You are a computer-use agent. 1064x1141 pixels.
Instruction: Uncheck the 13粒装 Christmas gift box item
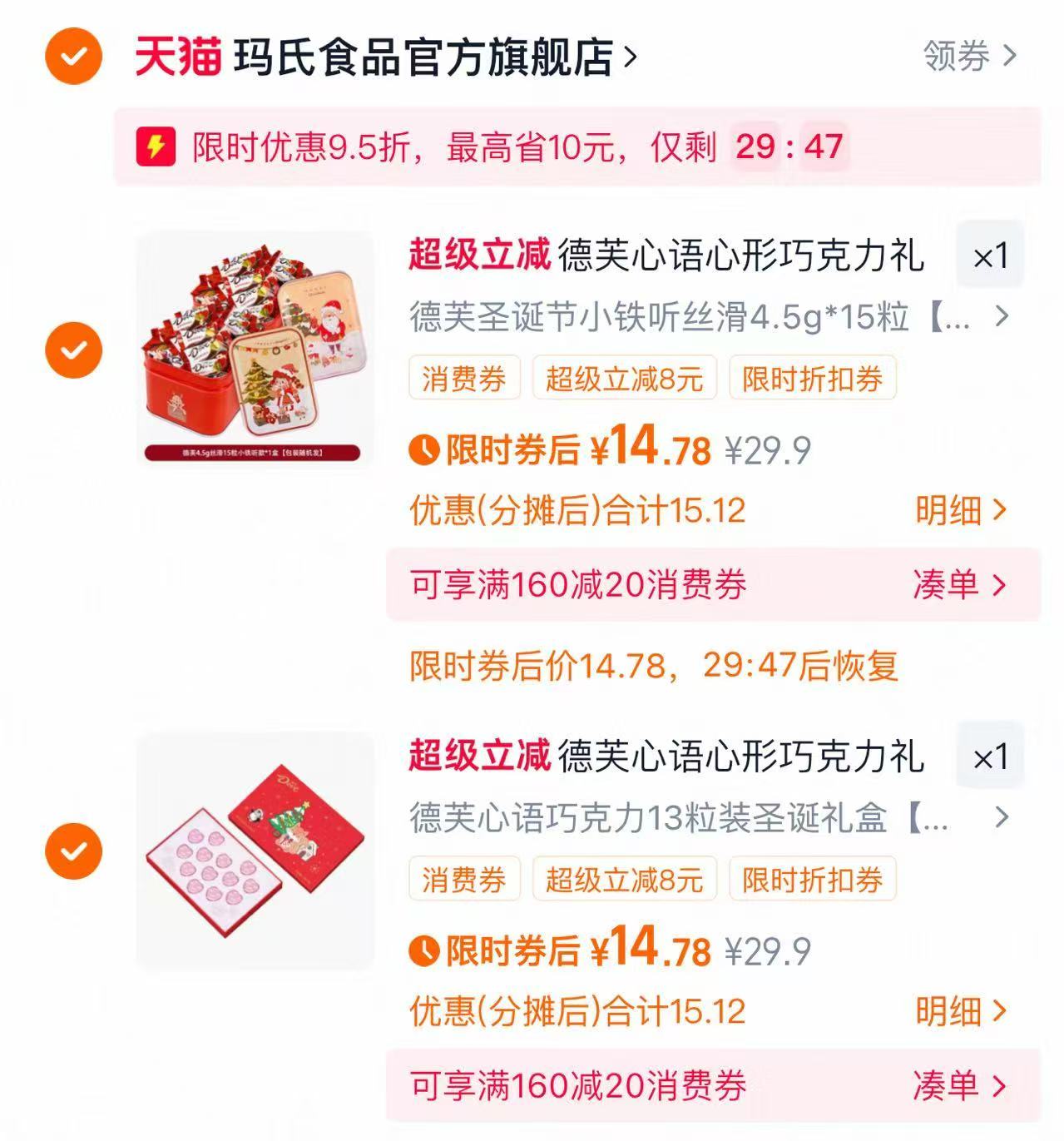click(x=73, y=850)
